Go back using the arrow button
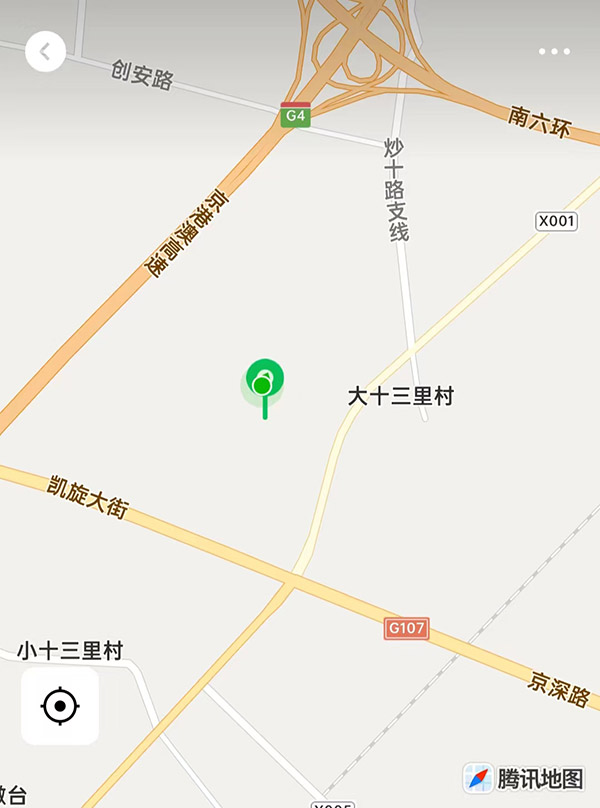This screenshot has height=808, width=600. (45, 51)
